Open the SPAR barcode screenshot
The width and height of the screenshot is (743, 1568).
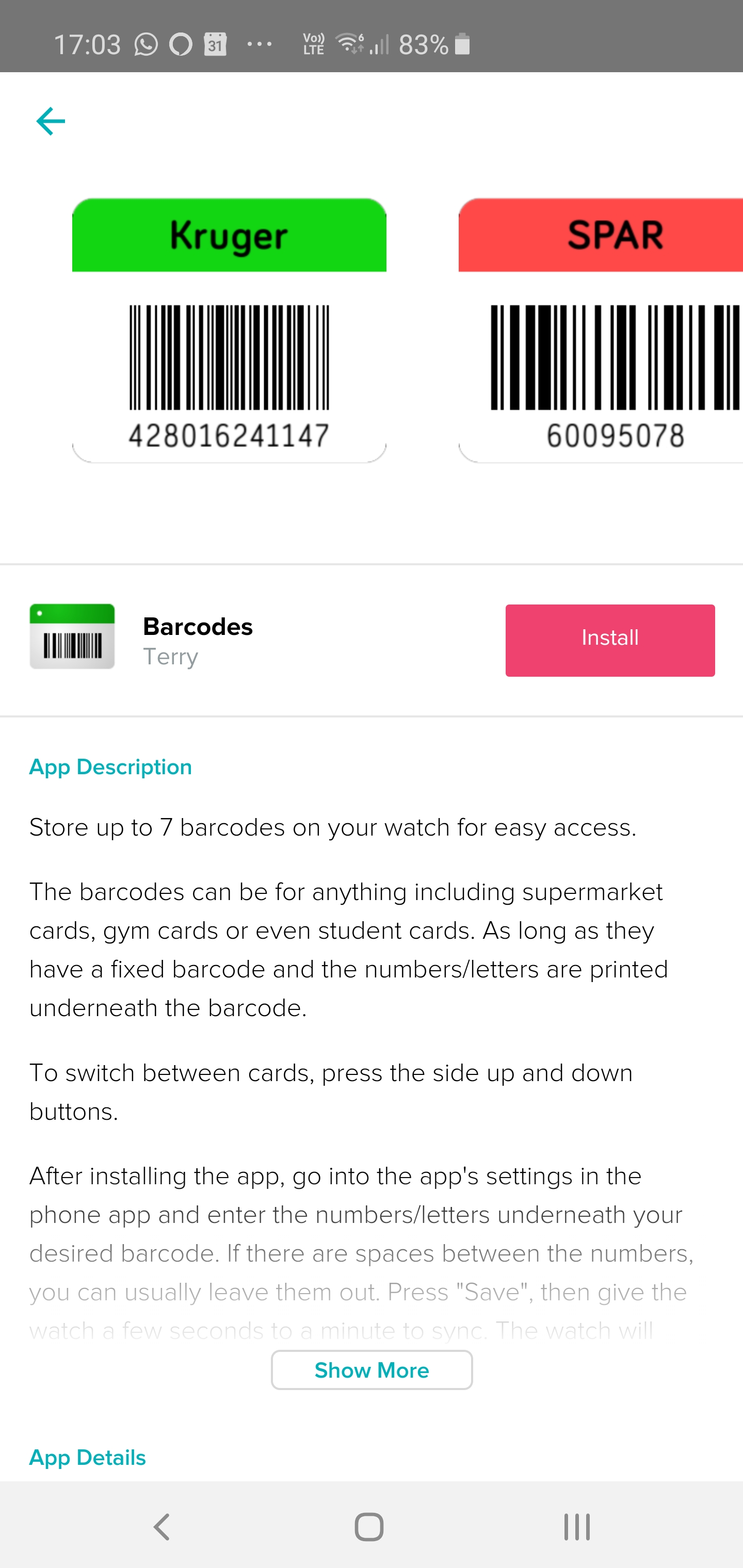[601, 330]
